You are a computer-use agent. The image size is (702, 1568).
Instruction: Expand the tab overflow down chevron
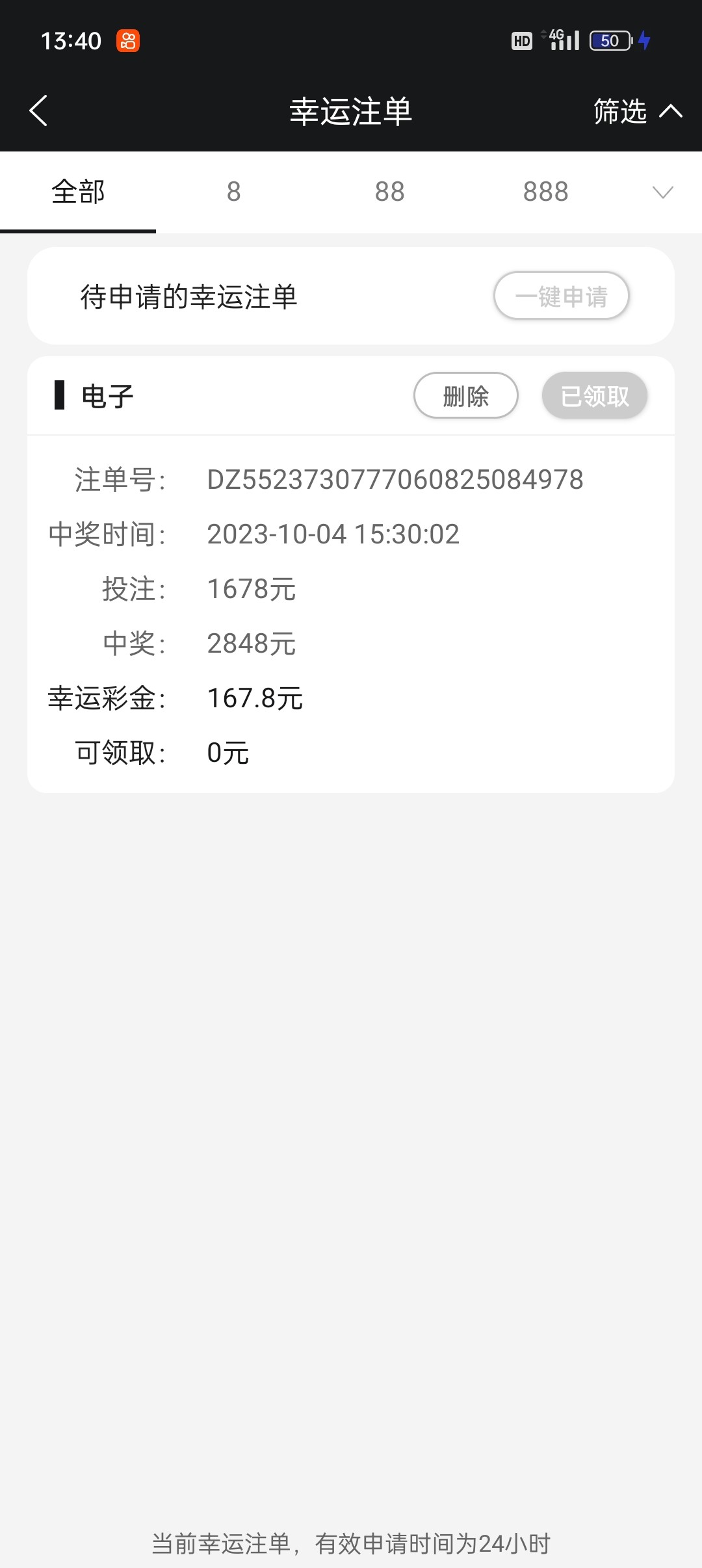(x=662, y=192)
